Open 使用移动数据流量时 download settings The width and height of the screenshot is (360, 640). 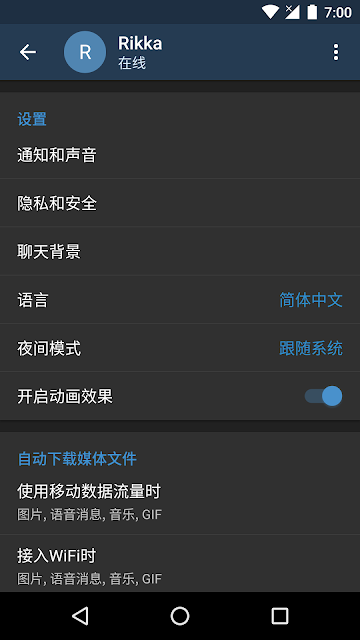(x=180, y=502)
